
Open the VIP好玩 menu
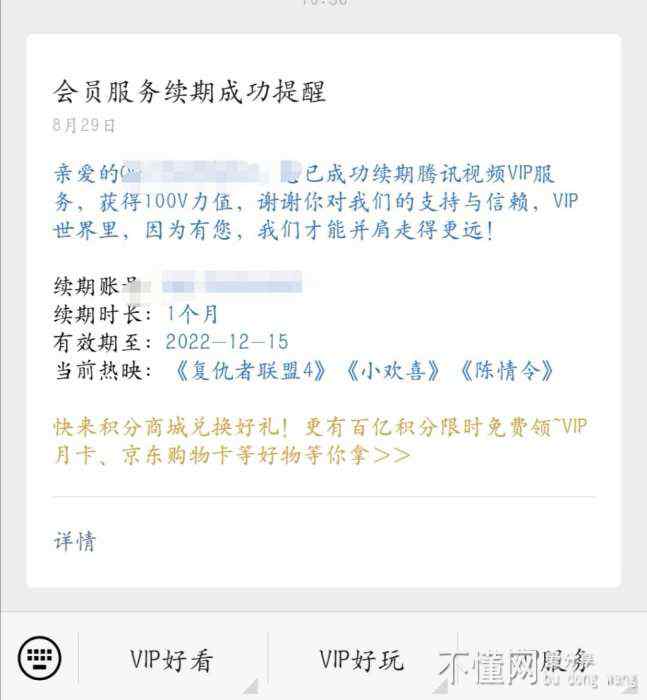[361, 659]
